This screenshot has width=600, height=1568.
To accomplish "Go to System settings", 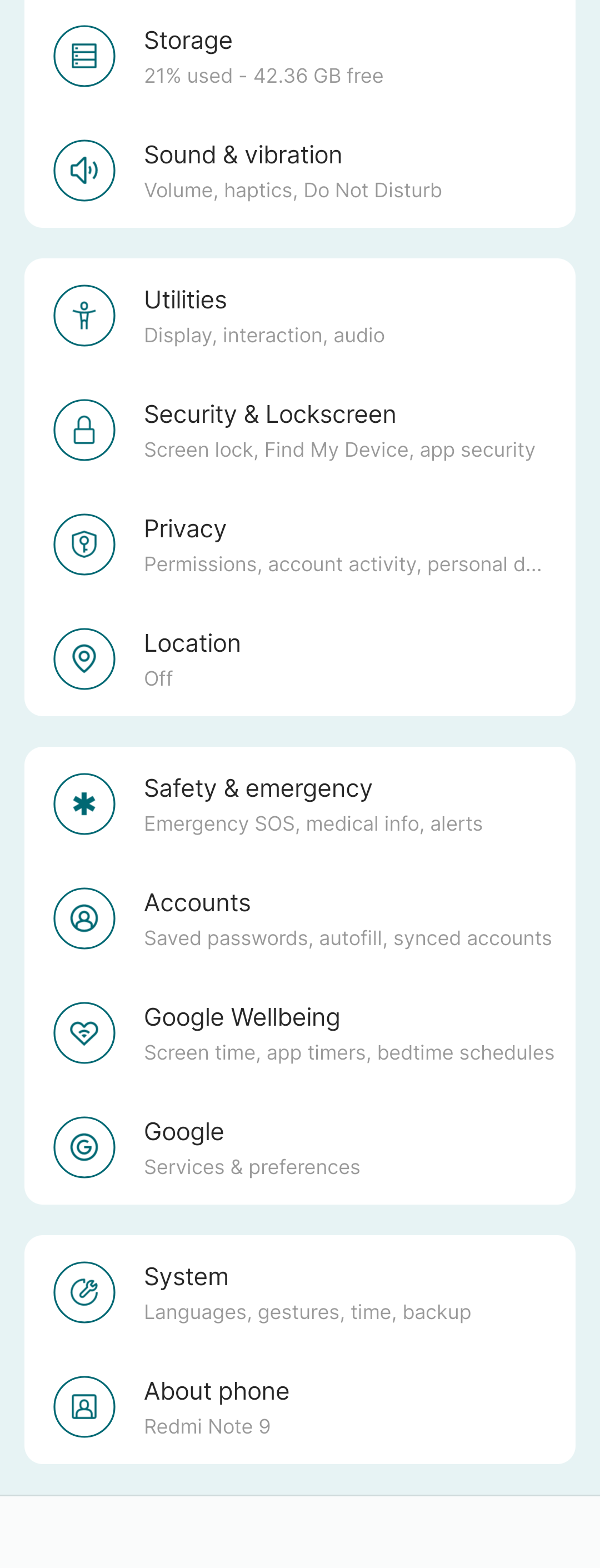I will click(x=299, y=1292).
